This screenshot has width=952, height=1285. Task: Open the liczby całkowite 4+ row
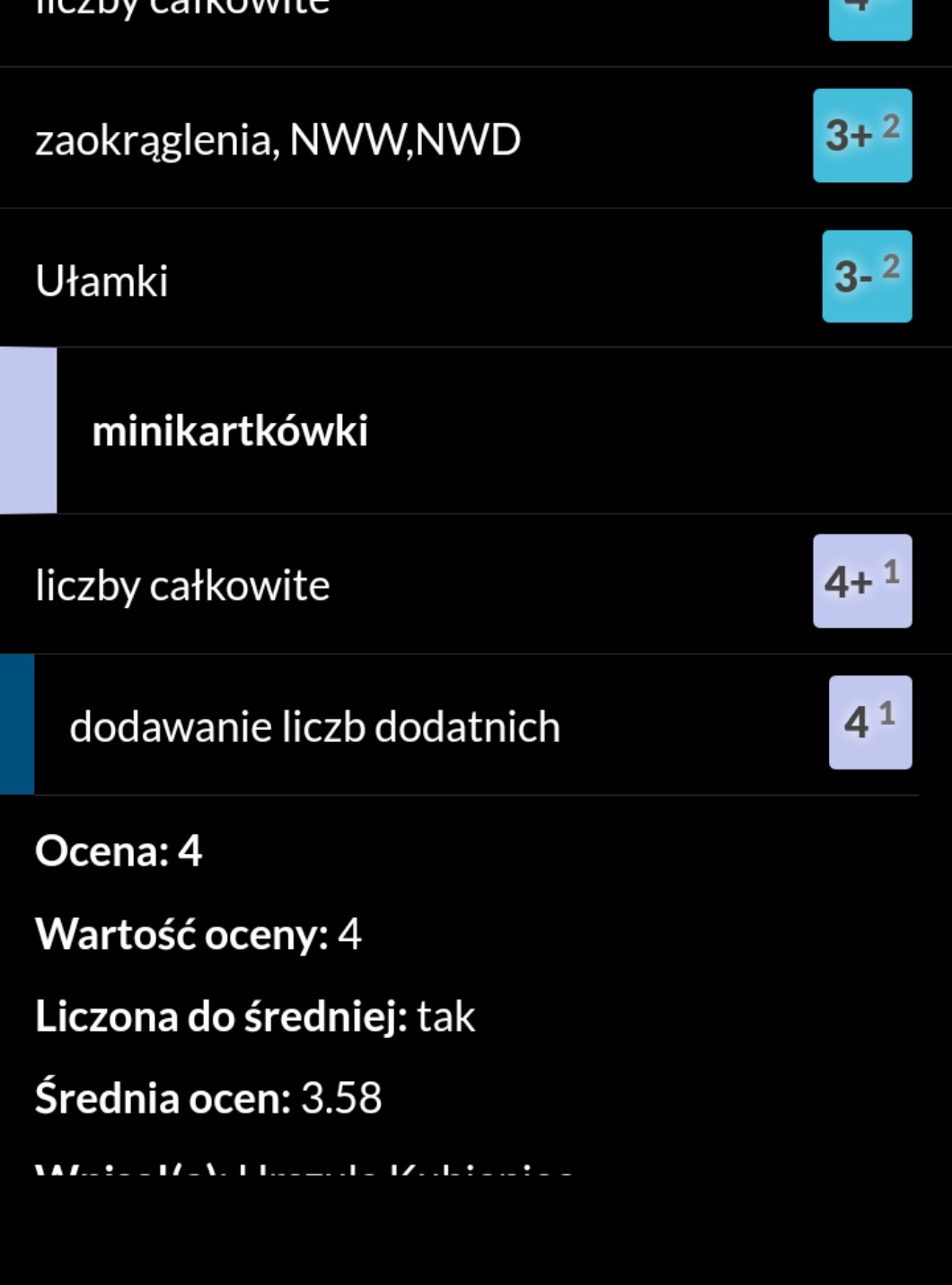point(183,585)
